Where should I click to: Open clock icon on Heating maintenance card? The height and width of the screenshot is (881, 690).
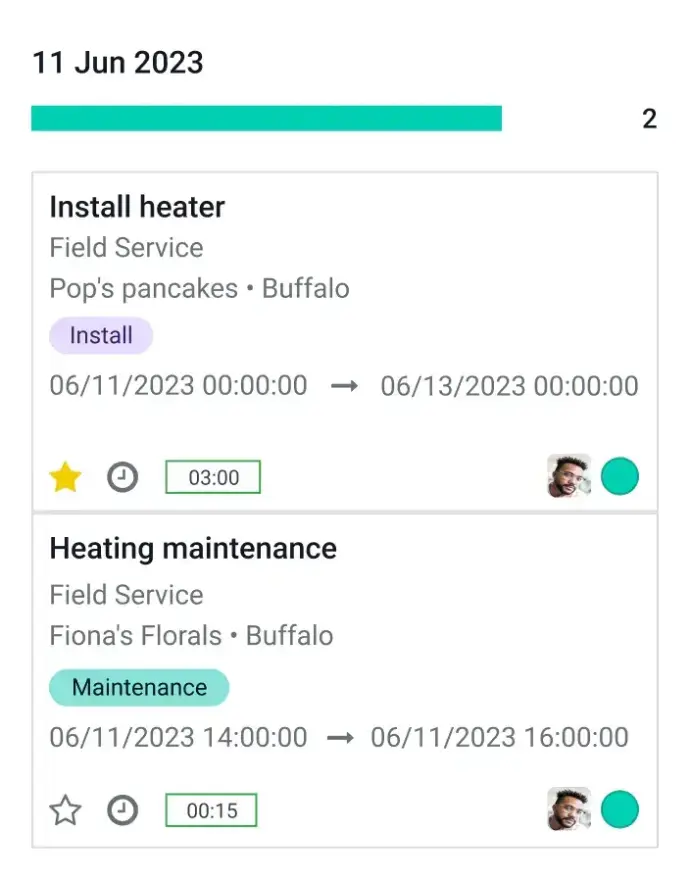coord(122,810)
